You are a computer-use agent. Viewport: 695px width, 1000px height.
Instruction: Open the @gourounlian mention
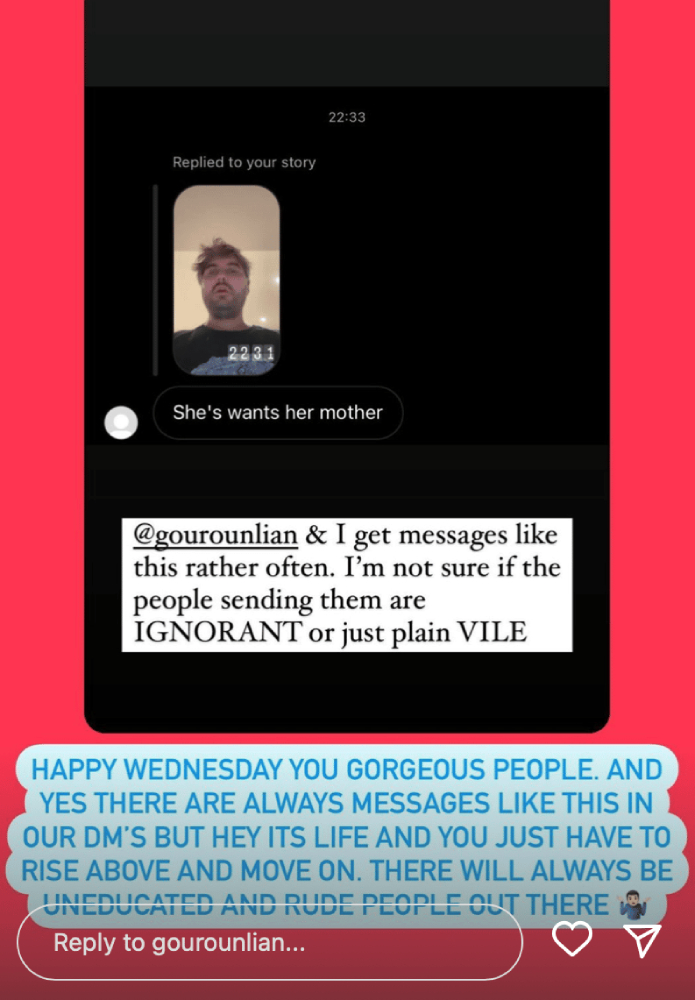point(215,536)
